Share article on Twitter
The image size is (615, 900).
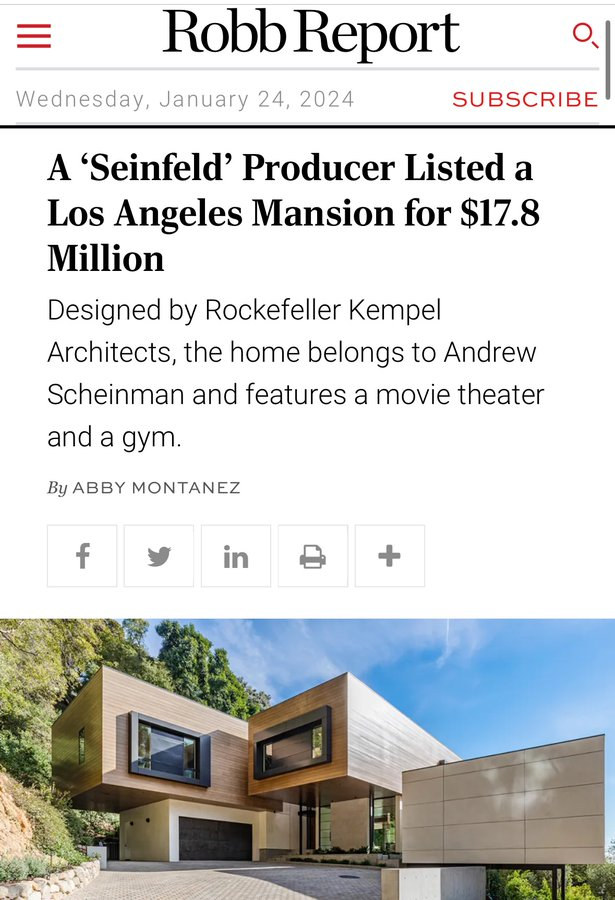click(159, 556)
